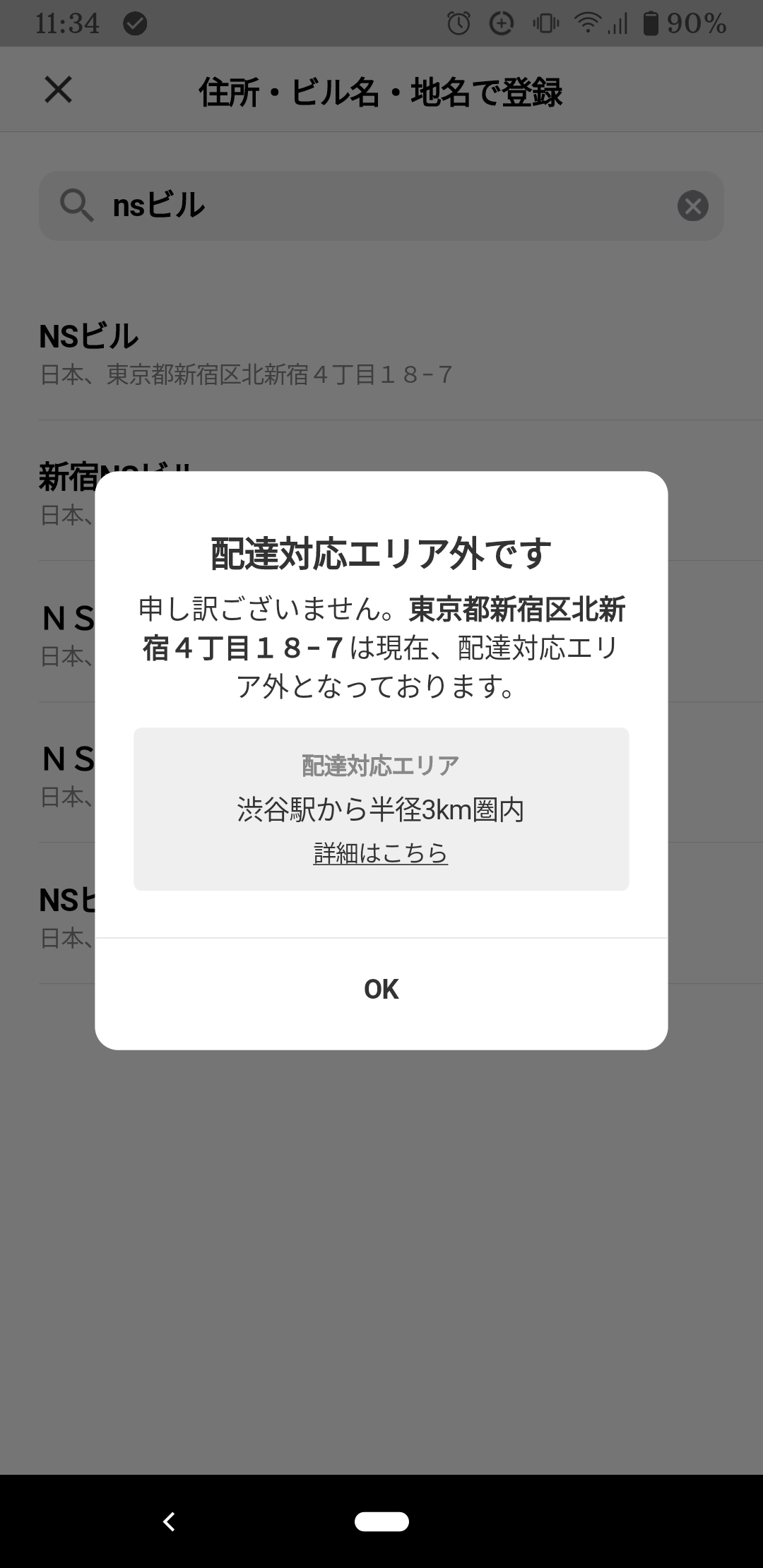Tap OK to dismiss the dialog

click(x=381, y=990)
